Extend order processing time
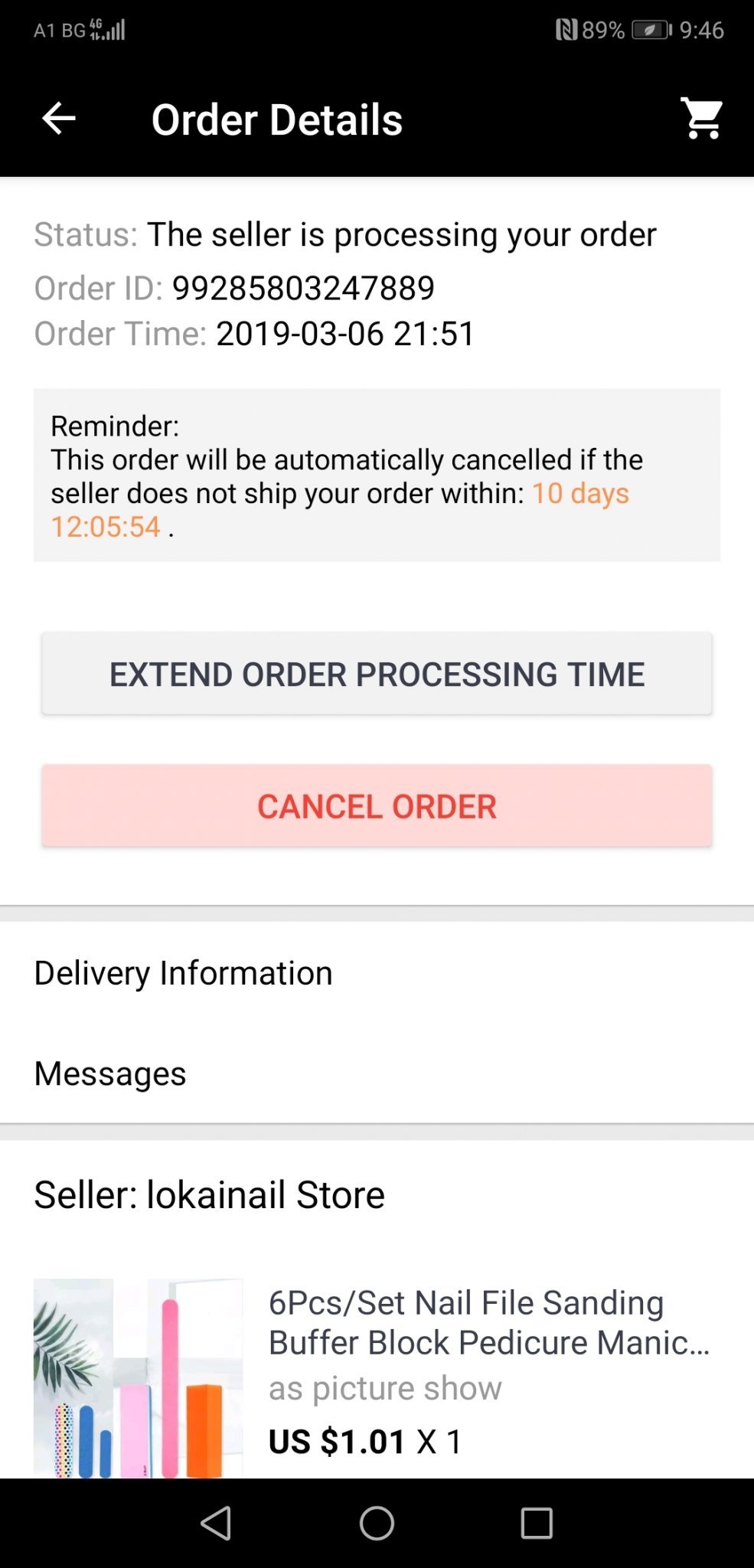Viewport: 754px width, 1568px height. click(377, 674)
